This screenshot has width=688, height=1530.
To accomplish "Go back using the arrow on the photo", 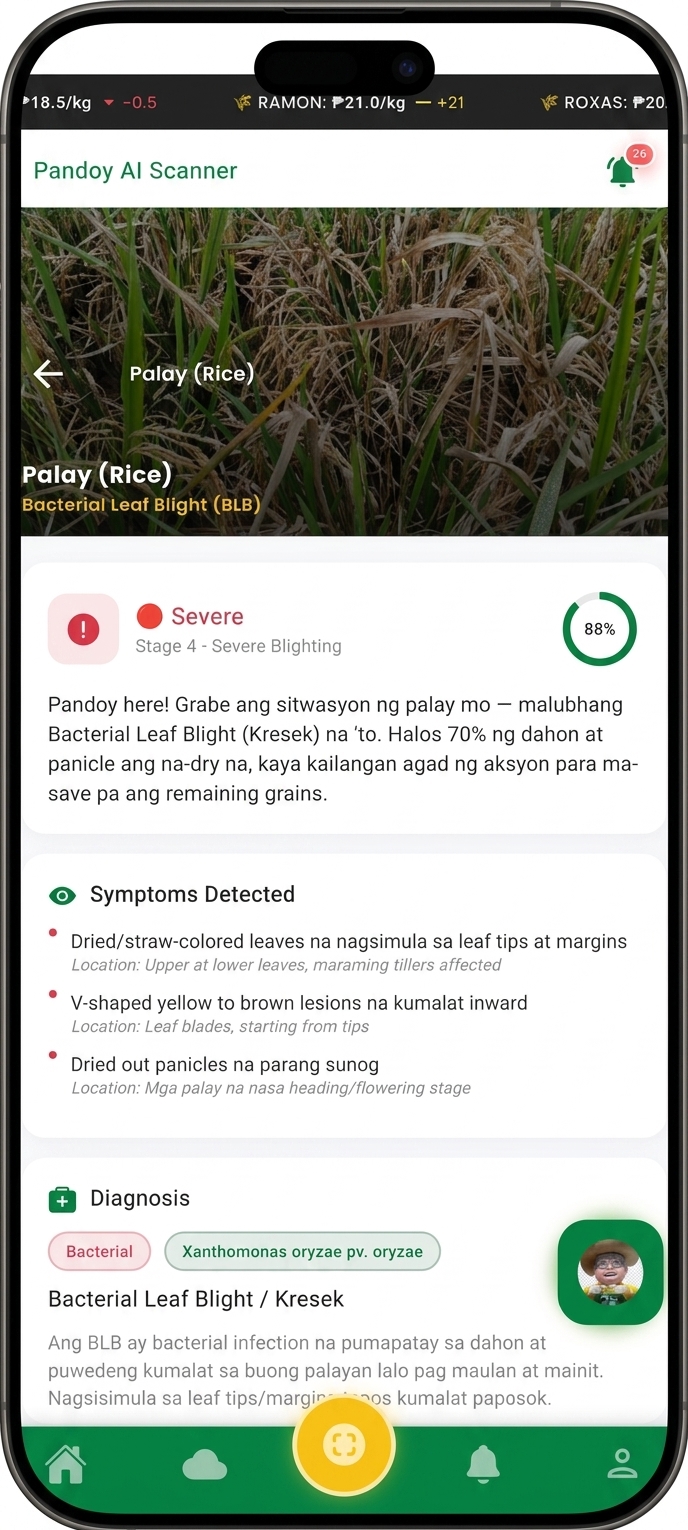I will 48,374.
